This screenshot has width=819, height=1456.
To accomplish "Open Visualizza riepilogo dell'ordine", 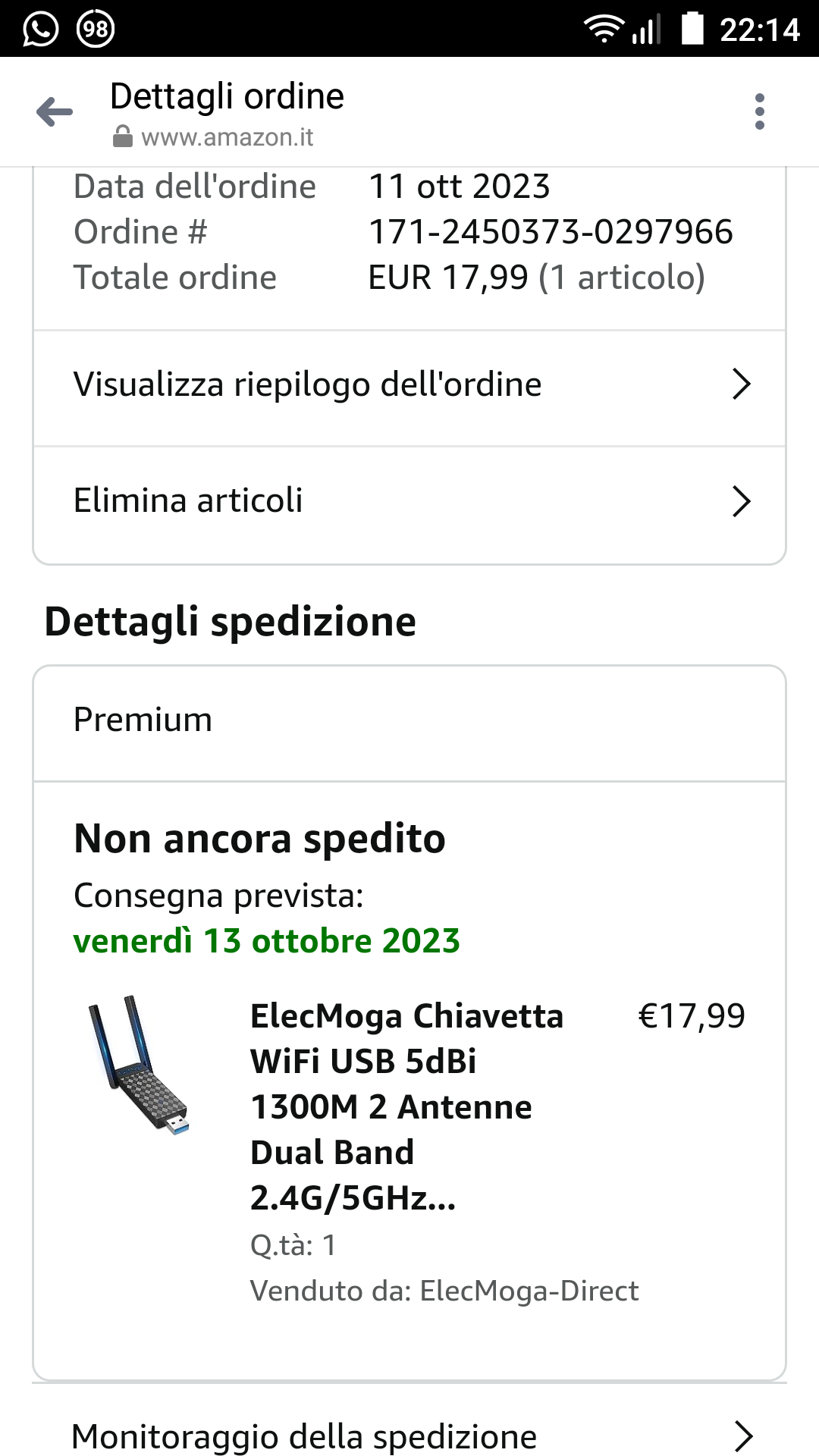I will pos(409,385).
